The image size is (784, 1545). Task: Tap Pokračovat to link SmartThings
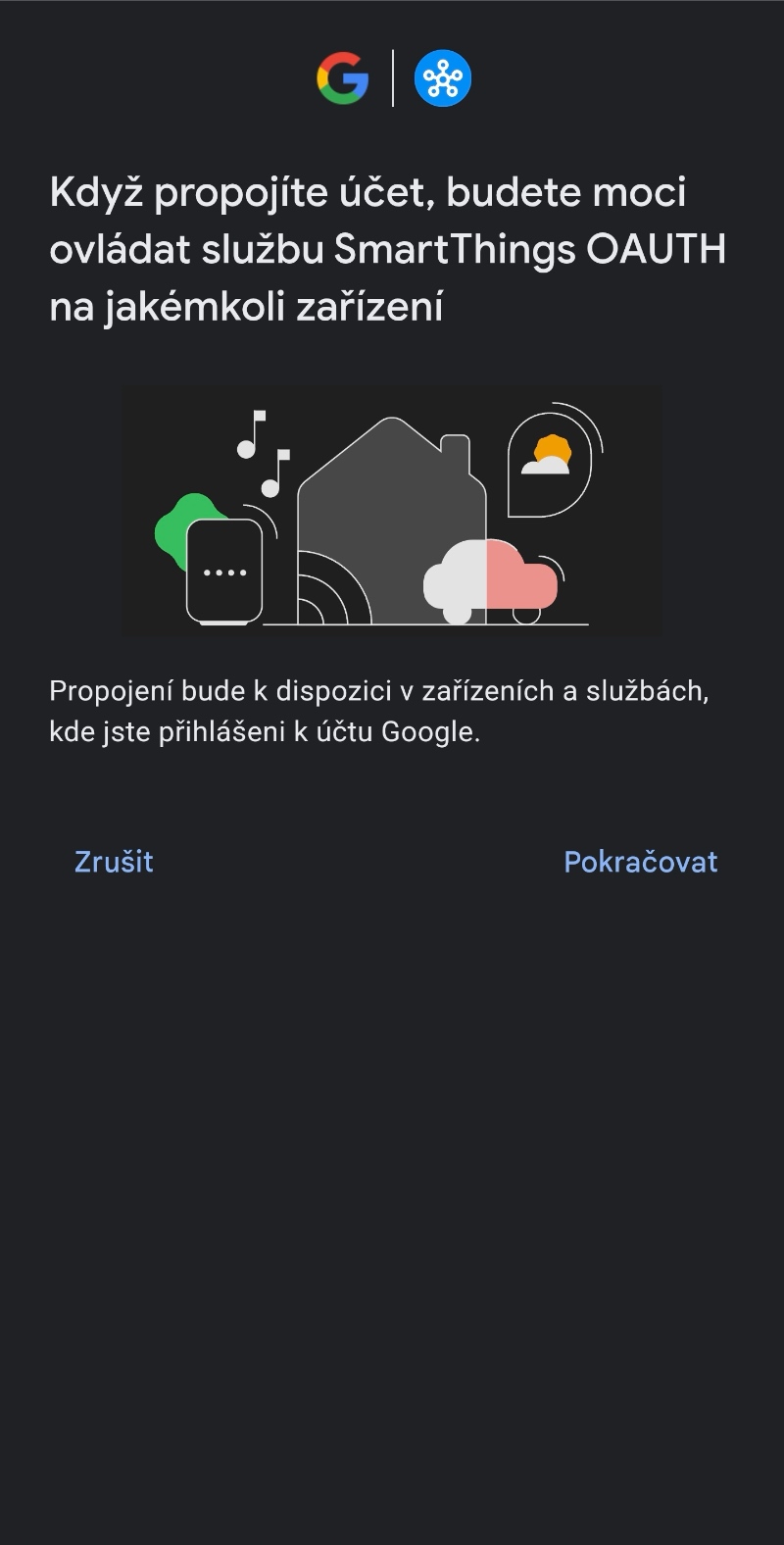tap(641, 862)
